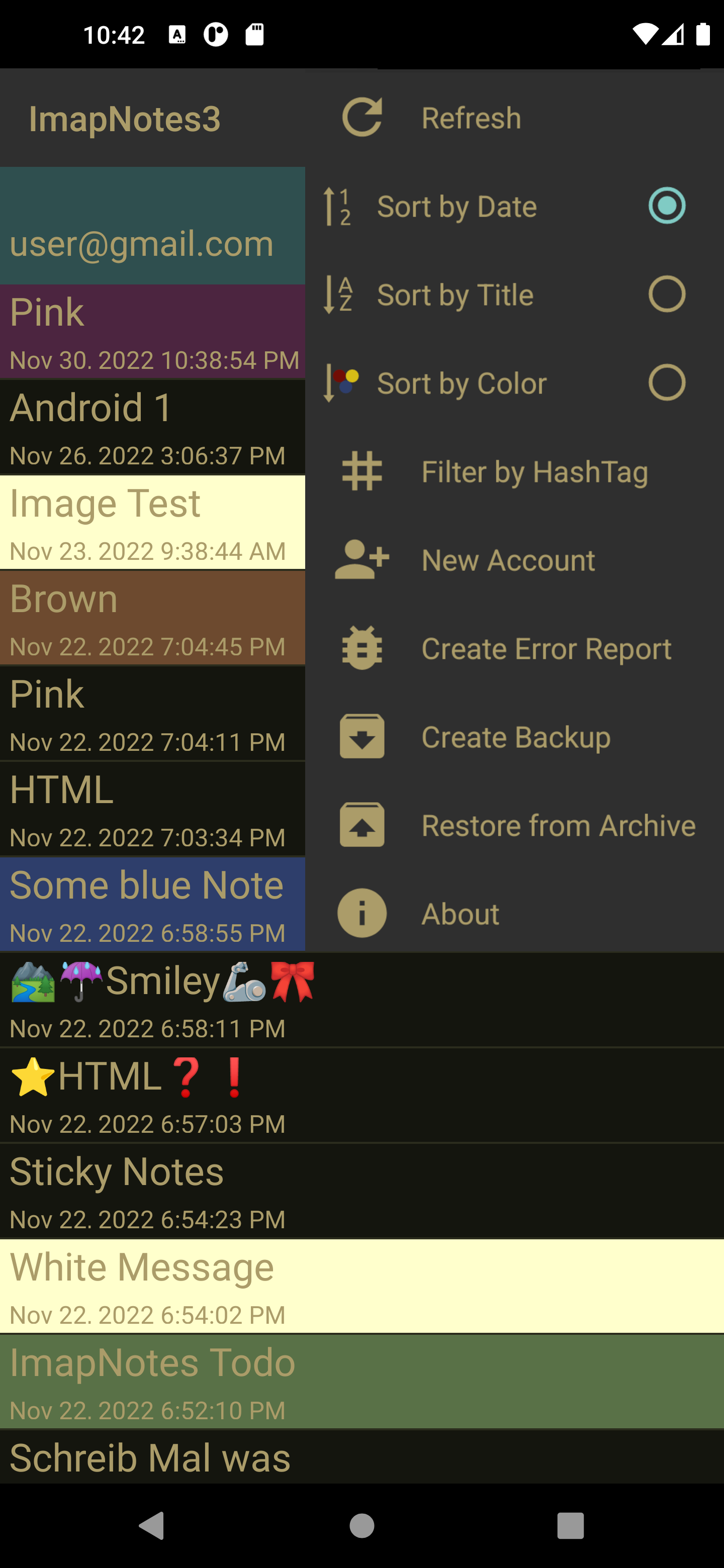This screenshot has width=724, height=1568.
Task: Open Create Error Report
Action: [546, 648]
